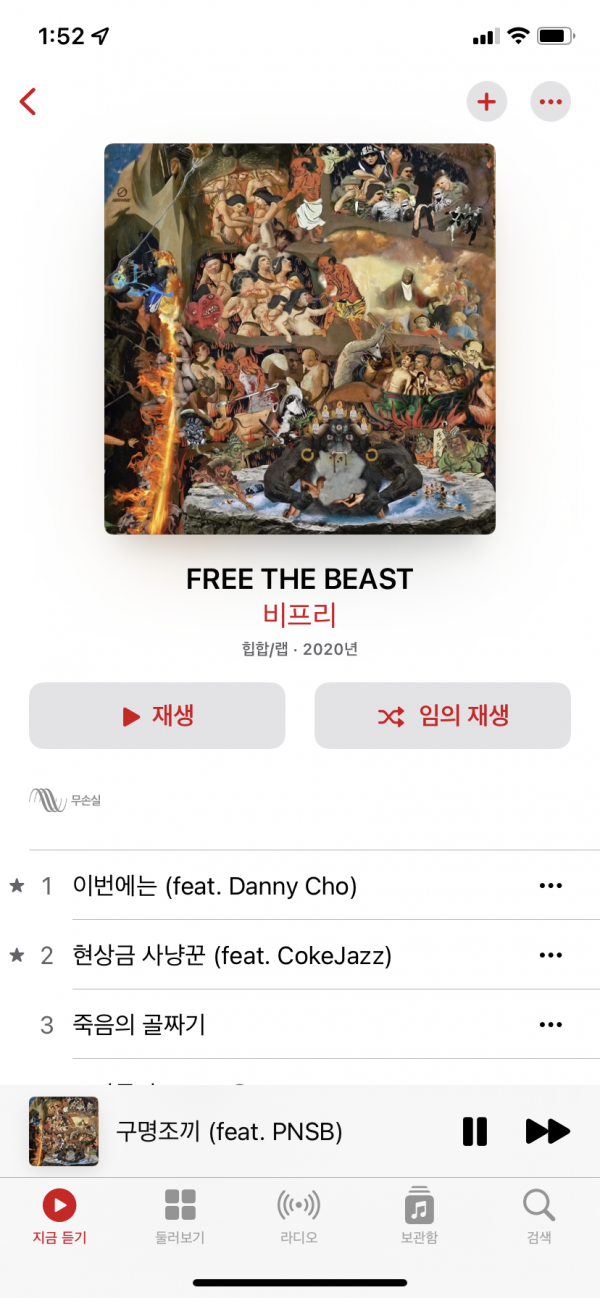
Task: Switch to 라디오 tab
Action: 299,1215
